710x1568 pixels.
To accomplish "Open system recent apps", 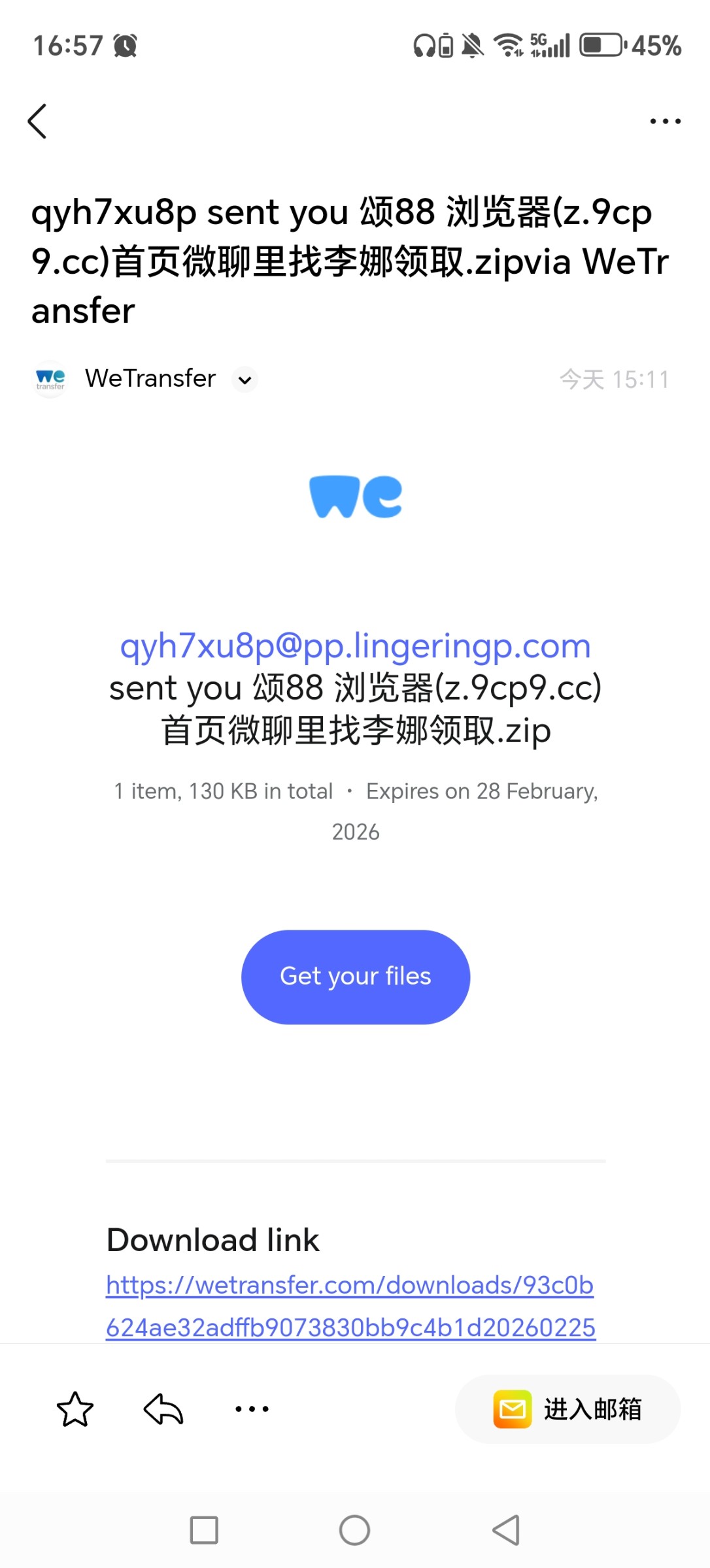I will (x=204, y=1530).
